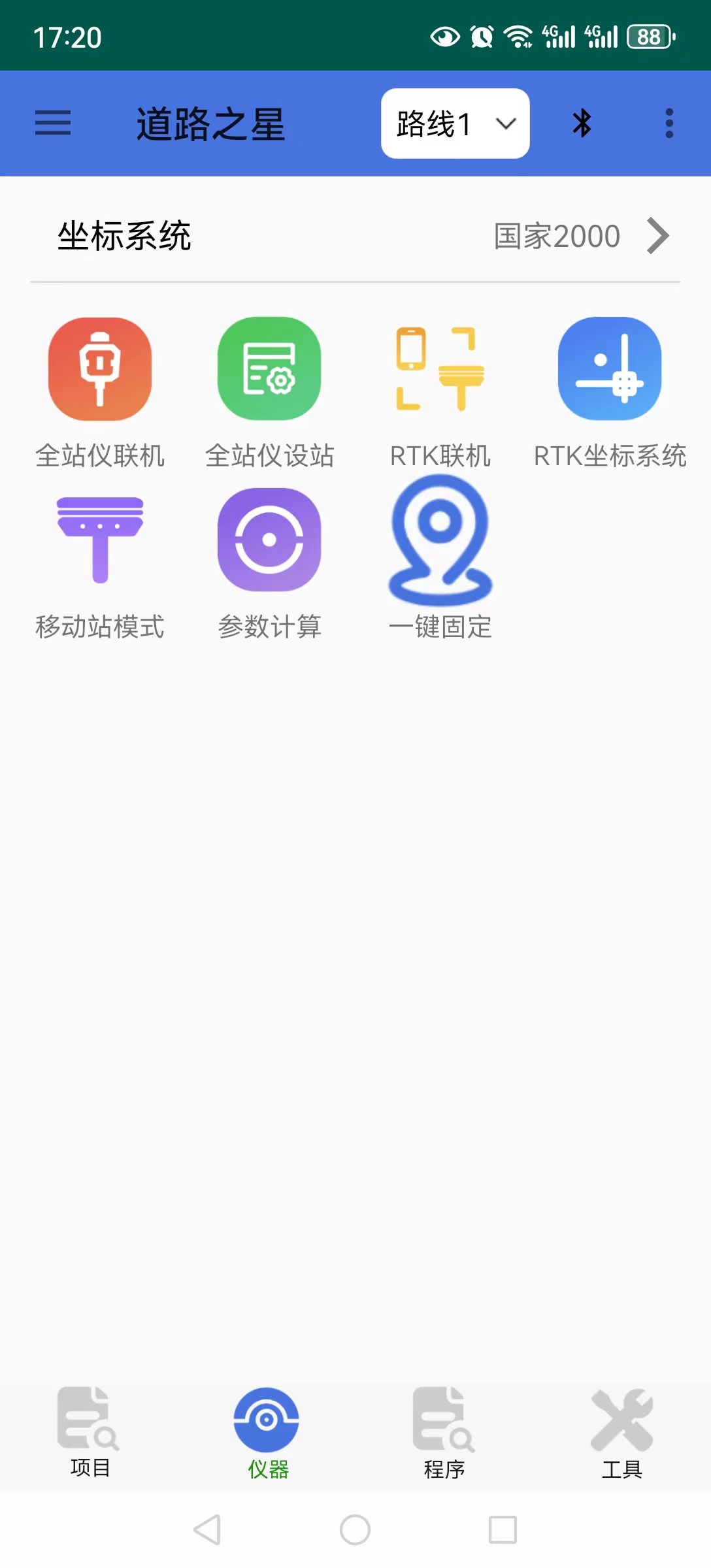The height and width of the screenshot is (1568, 711).
Task: Open the hamburger drawer menu
Action: tap(53, 123)
